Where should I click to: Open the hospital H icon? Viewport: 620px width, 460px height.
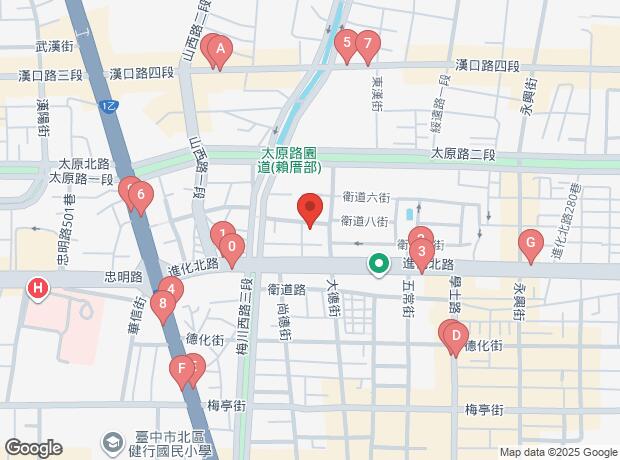[x=38, y=289]
